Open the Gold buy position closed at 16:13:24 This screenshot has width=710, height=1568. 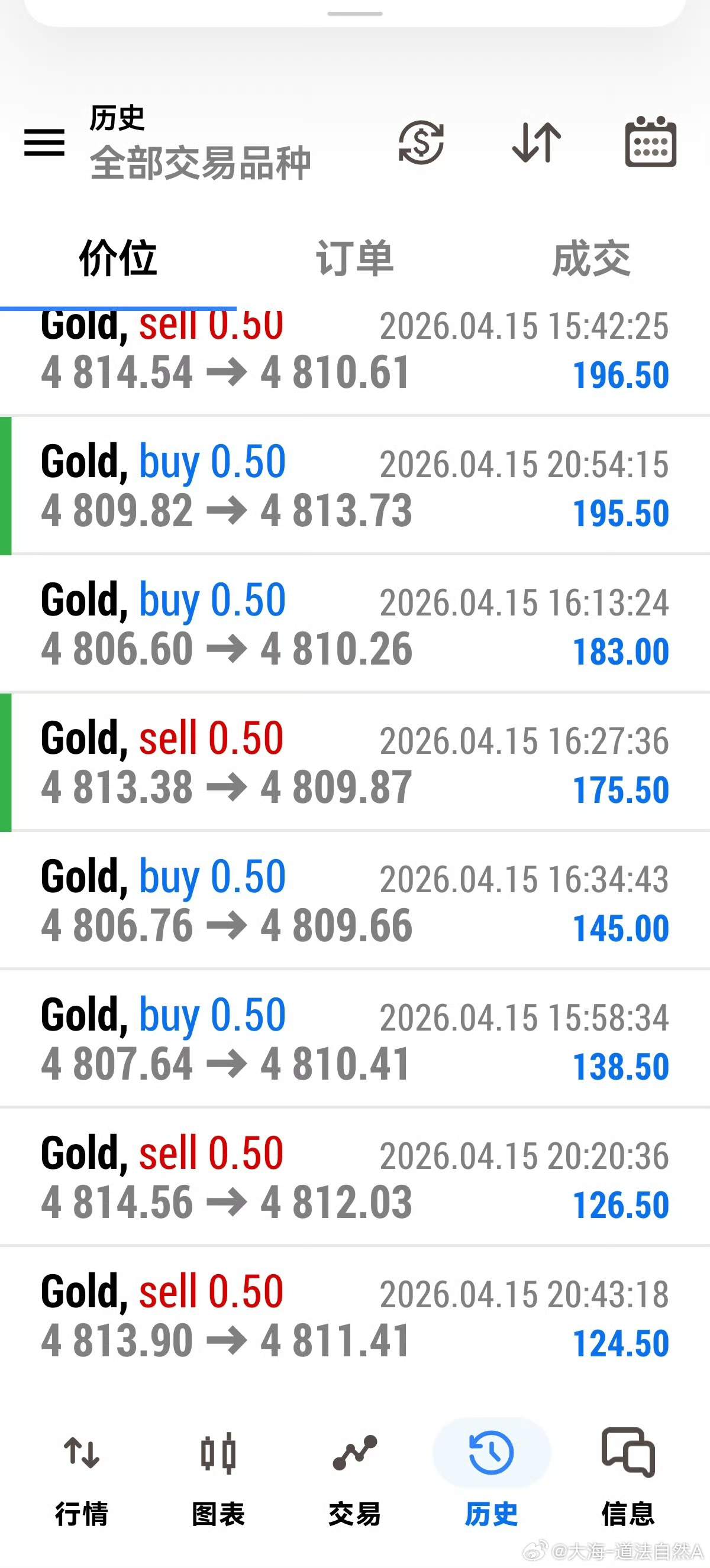pyautogui.click(x=355, y=624)
